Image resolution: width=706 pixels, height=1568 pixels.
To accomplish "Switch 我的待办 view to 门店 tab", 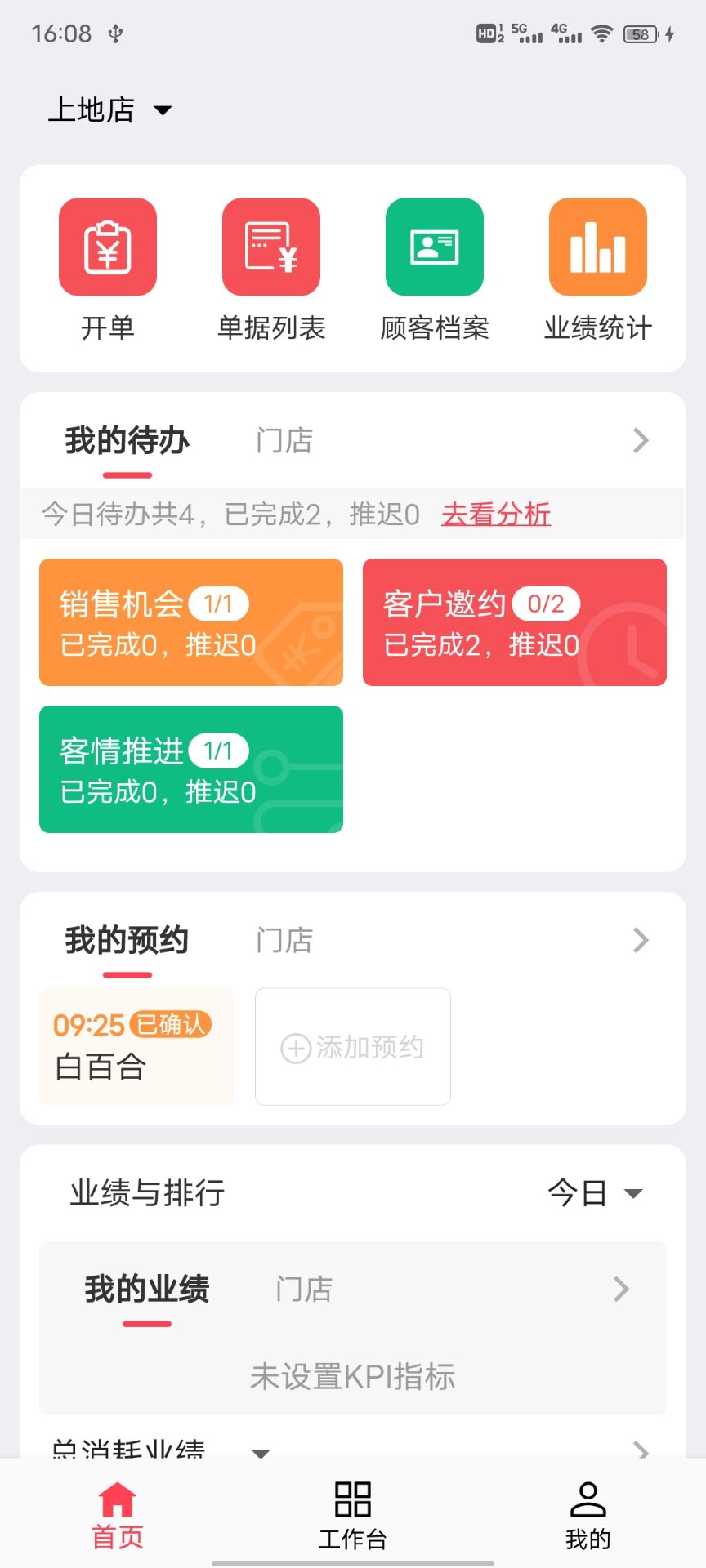I will tap(283, 441).
